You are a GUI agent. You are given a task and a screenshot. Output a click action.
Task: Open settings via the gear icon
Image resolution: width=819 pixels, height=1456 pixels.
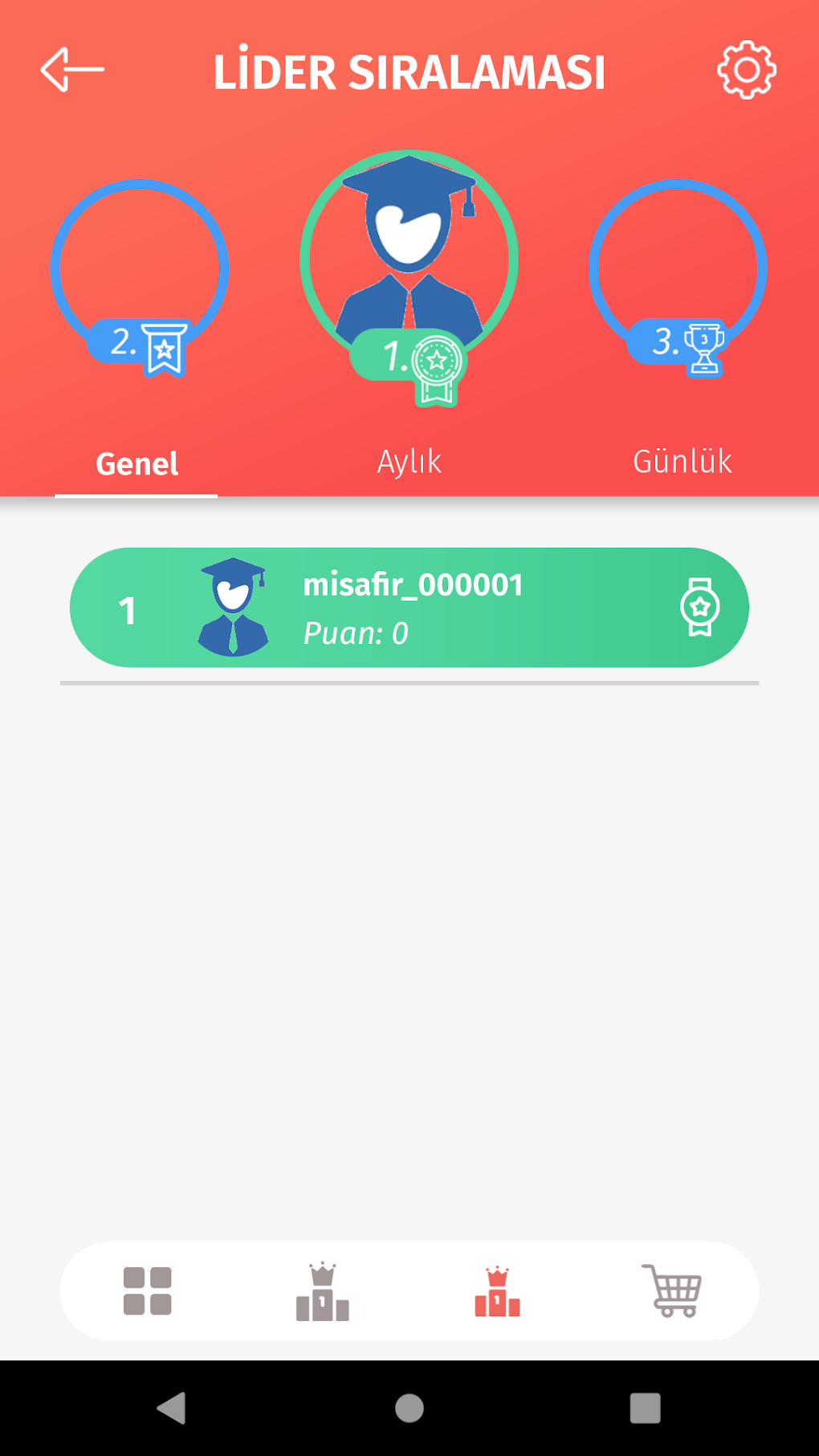[746, 70]
